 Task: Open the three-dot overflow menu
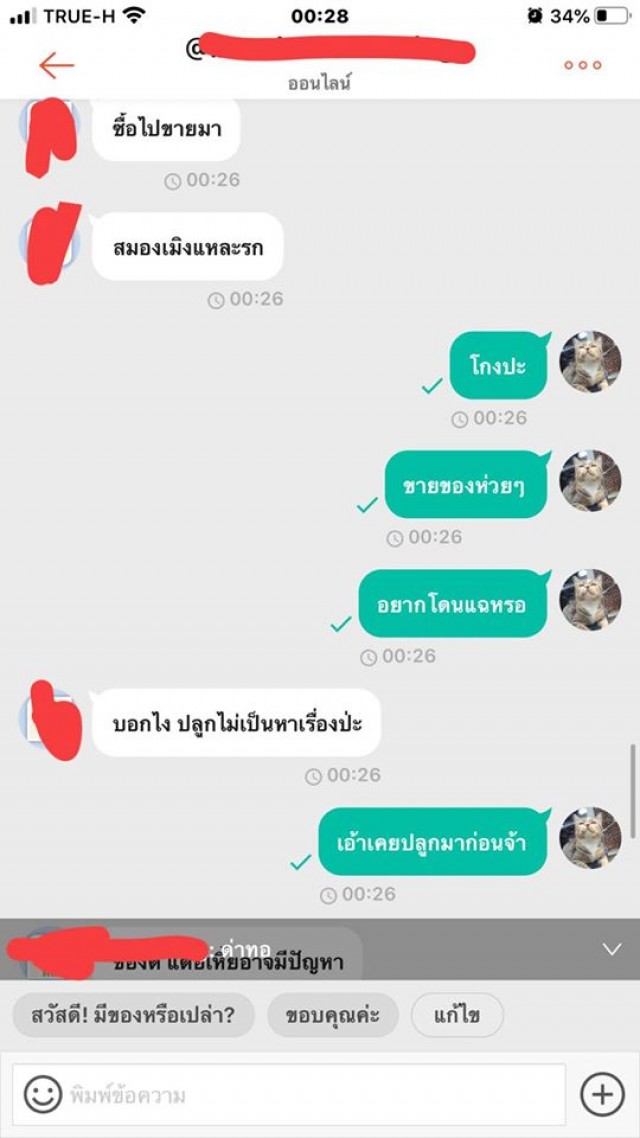point(582,66)
